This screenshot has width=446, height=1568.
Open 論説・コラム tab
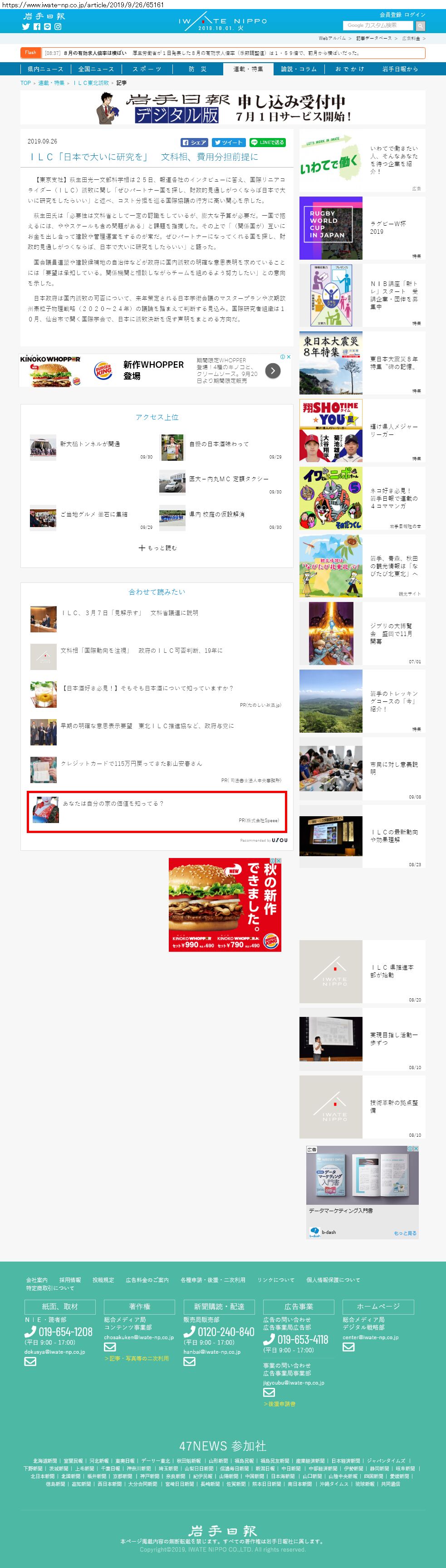(x=299, y=69)
